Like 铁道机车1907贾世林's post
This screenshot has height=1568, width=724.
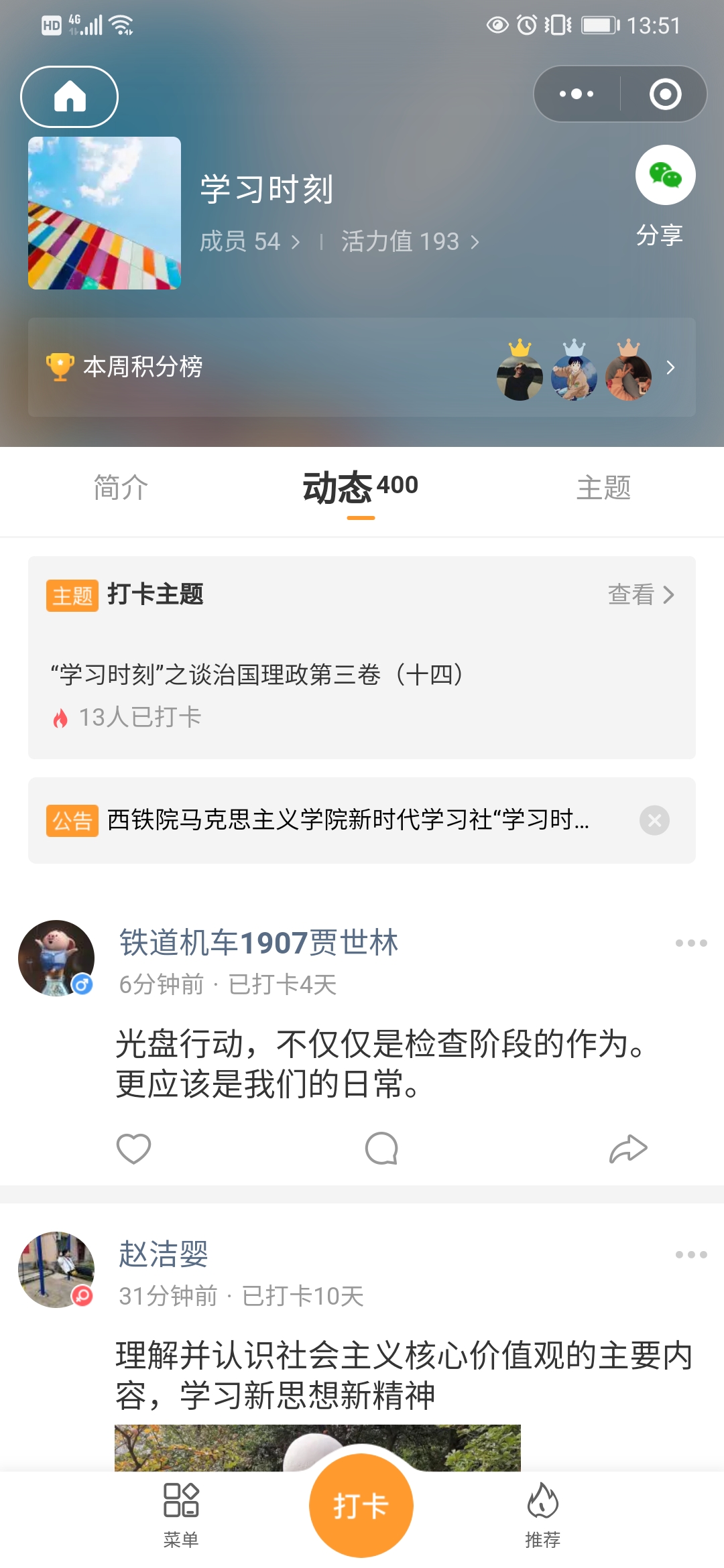coord(133,1149)
